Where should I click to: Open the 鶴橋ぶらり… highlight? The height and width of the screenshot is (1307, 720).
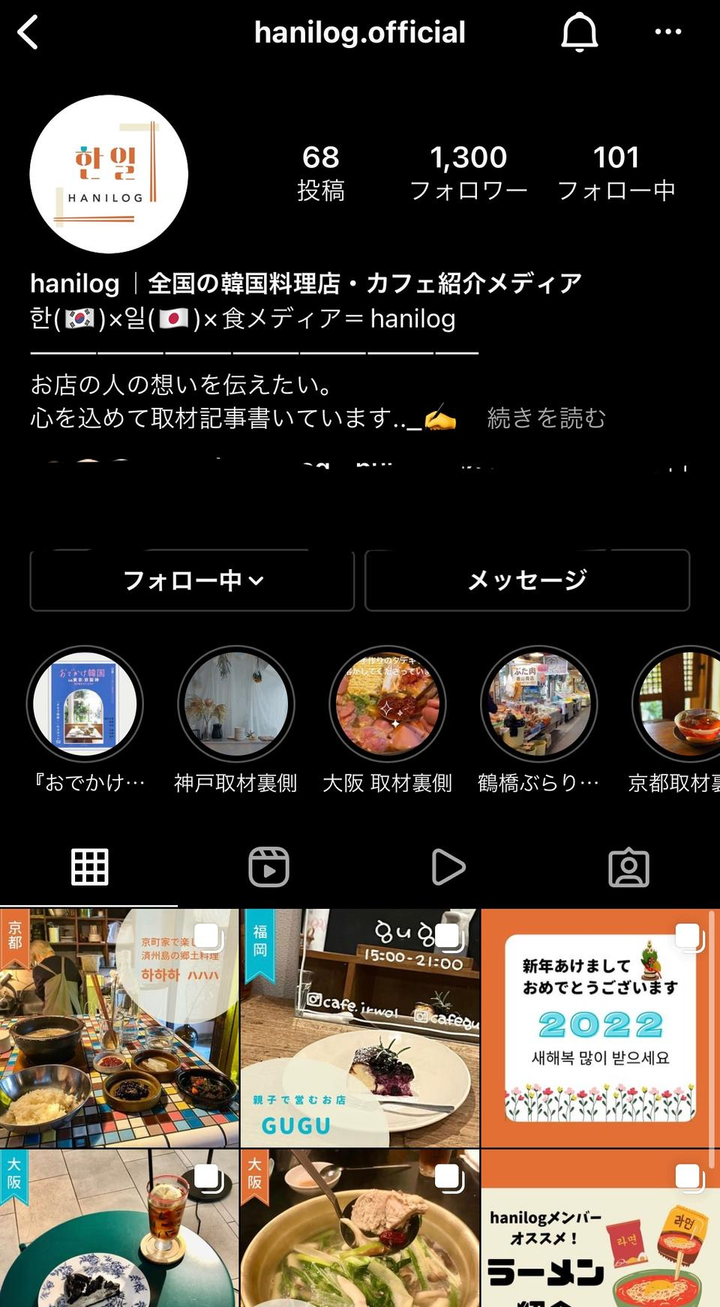(539, 705)
